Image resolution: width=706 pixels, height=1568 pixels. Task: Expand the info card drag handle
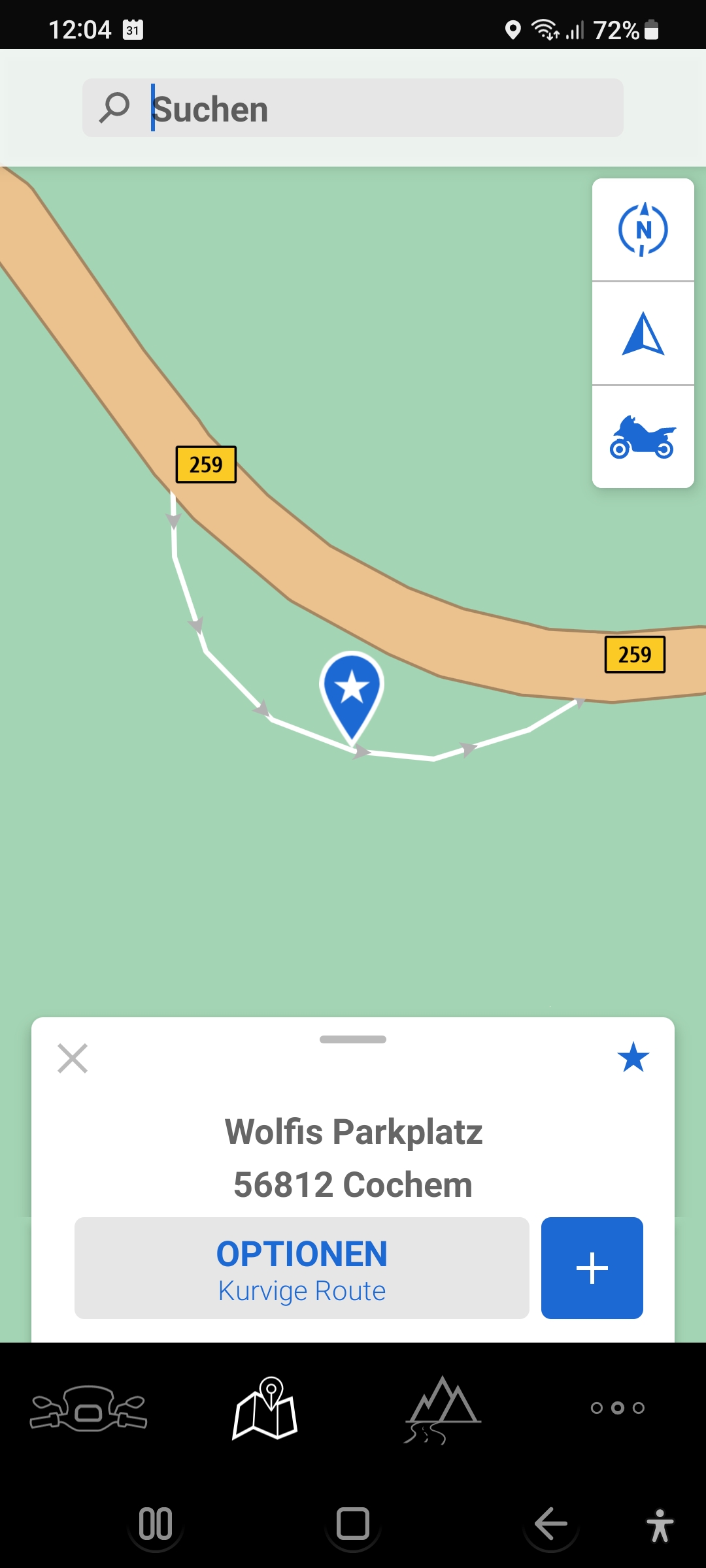[x=353, y=1039]
